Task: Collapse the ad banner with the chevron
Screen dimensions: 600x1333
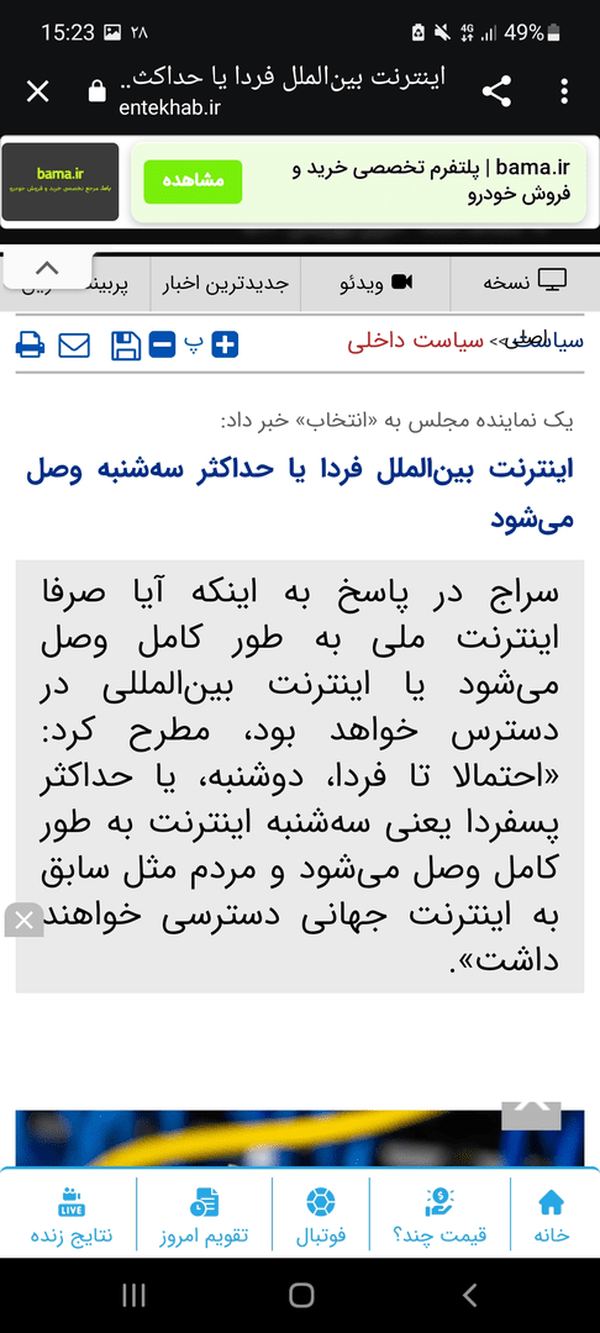Action: click(47, 269)
